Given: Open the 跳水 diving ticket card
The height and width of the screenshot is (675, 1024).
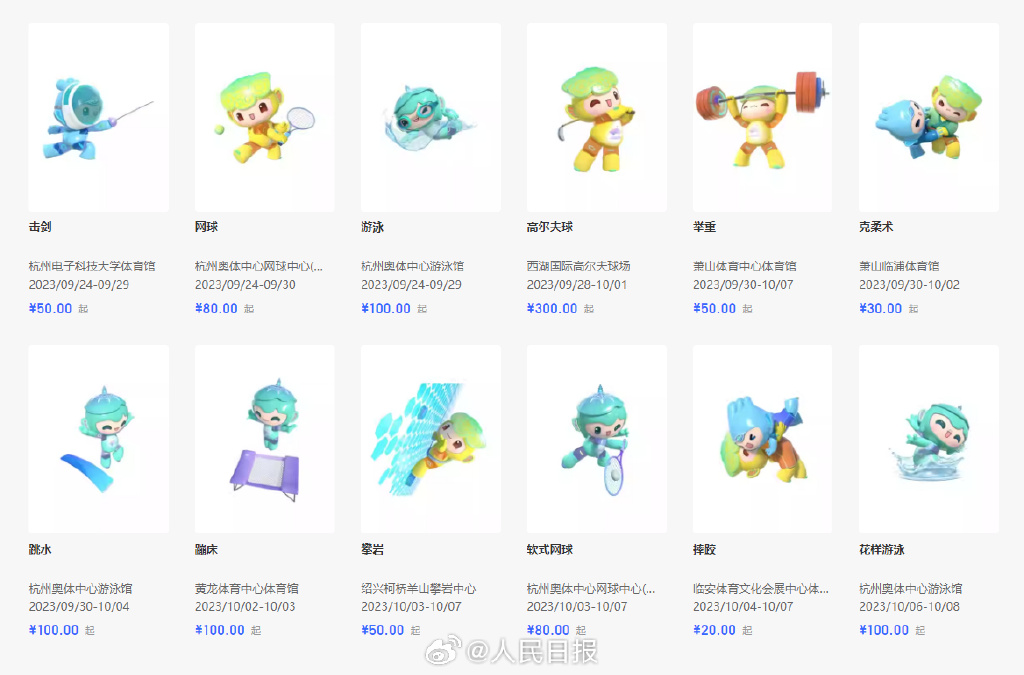Looking at the screenshot, I should (98, 440).
